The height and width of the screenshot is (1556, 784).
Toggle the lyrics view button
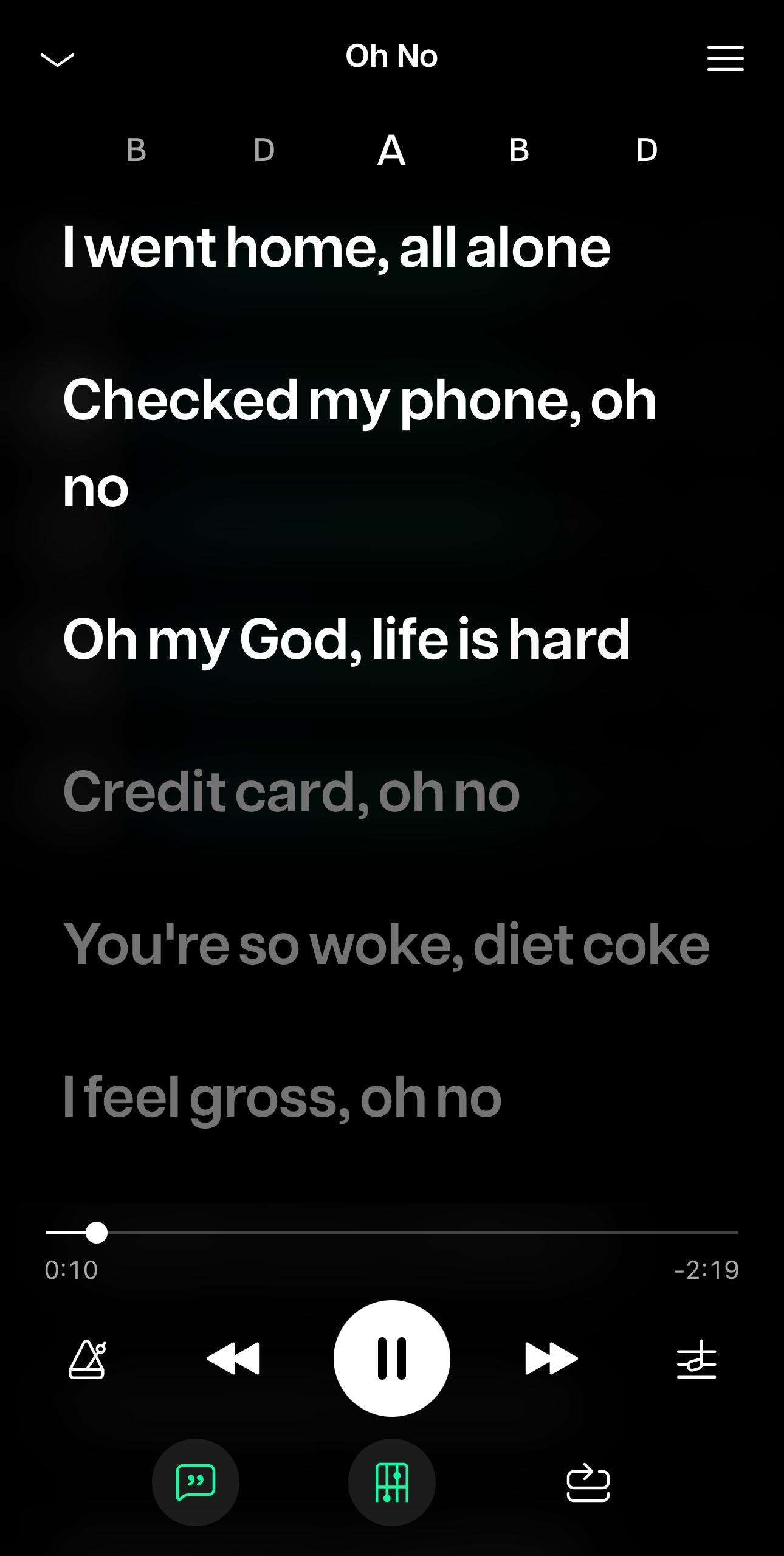195,1482
